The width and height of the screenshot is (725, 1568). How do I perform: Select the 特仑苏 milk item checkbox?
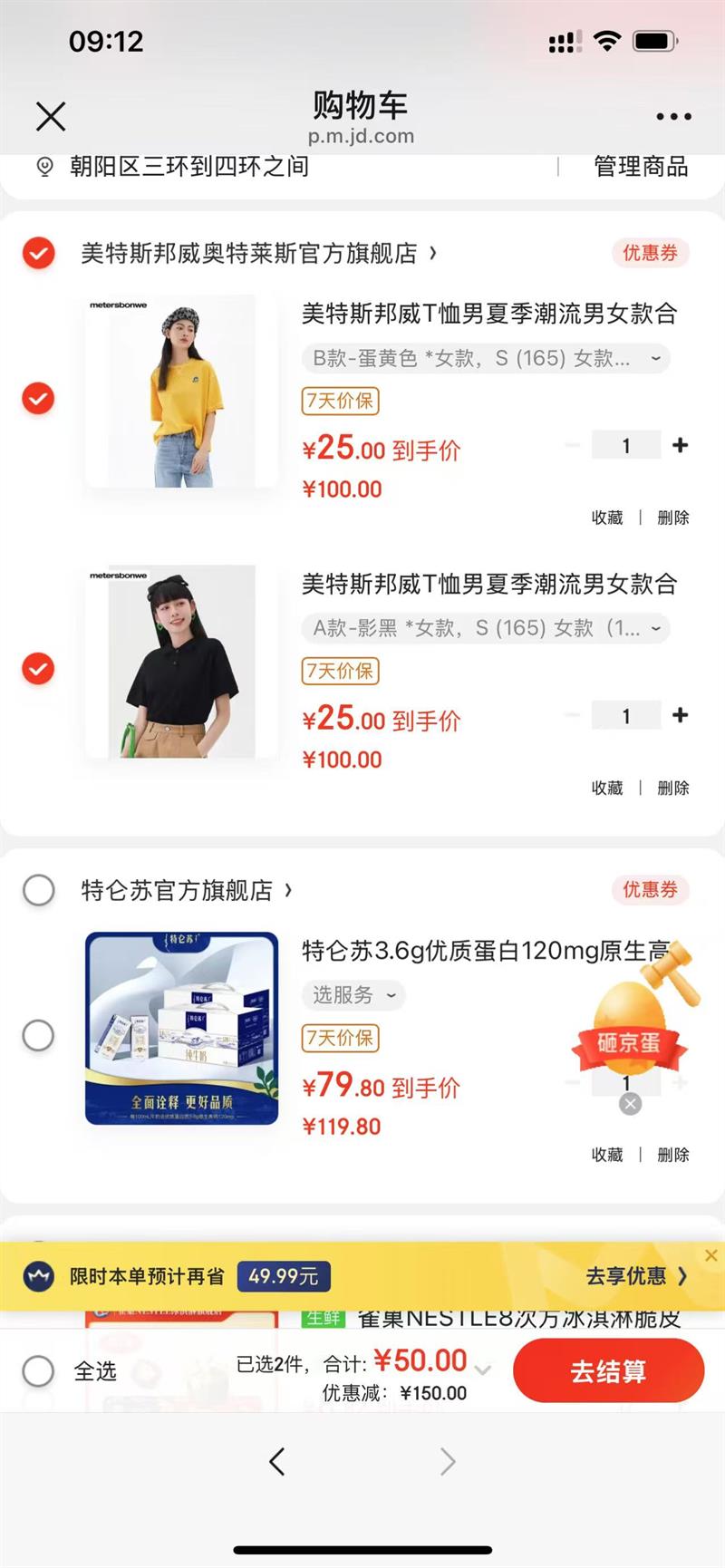pos(38,1035)
